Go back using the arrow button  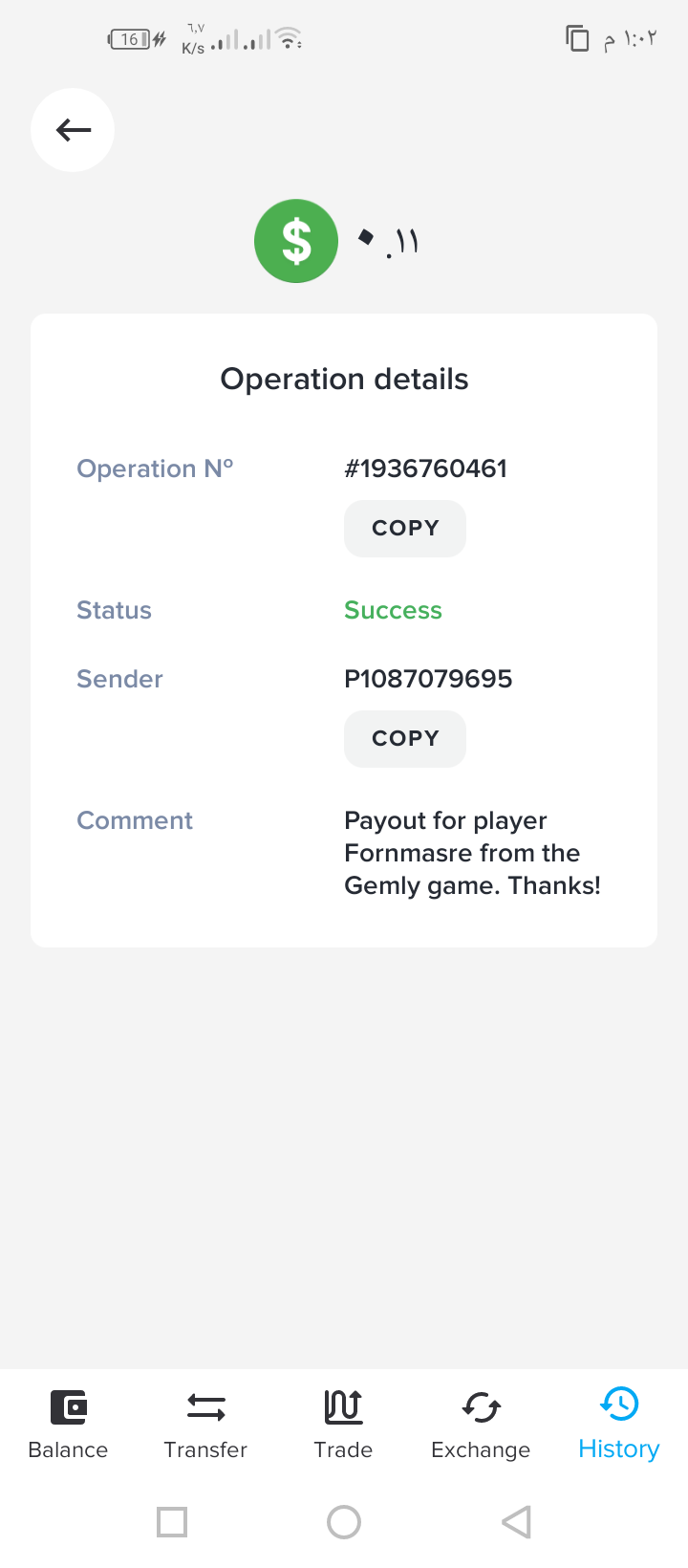pyautogui.click(x=73, y=130)
